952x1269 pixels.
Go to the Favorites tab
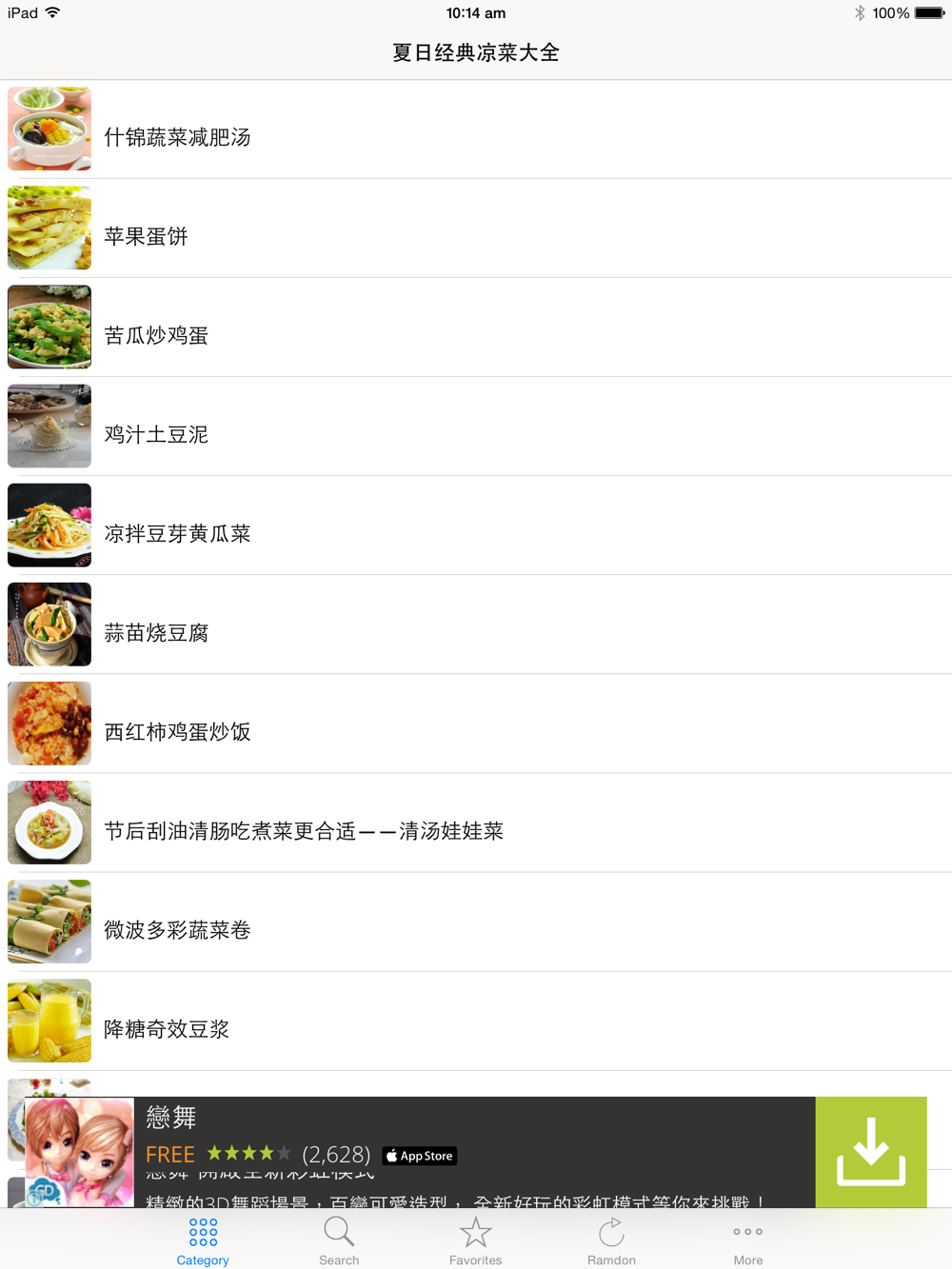coord(475,1240)
